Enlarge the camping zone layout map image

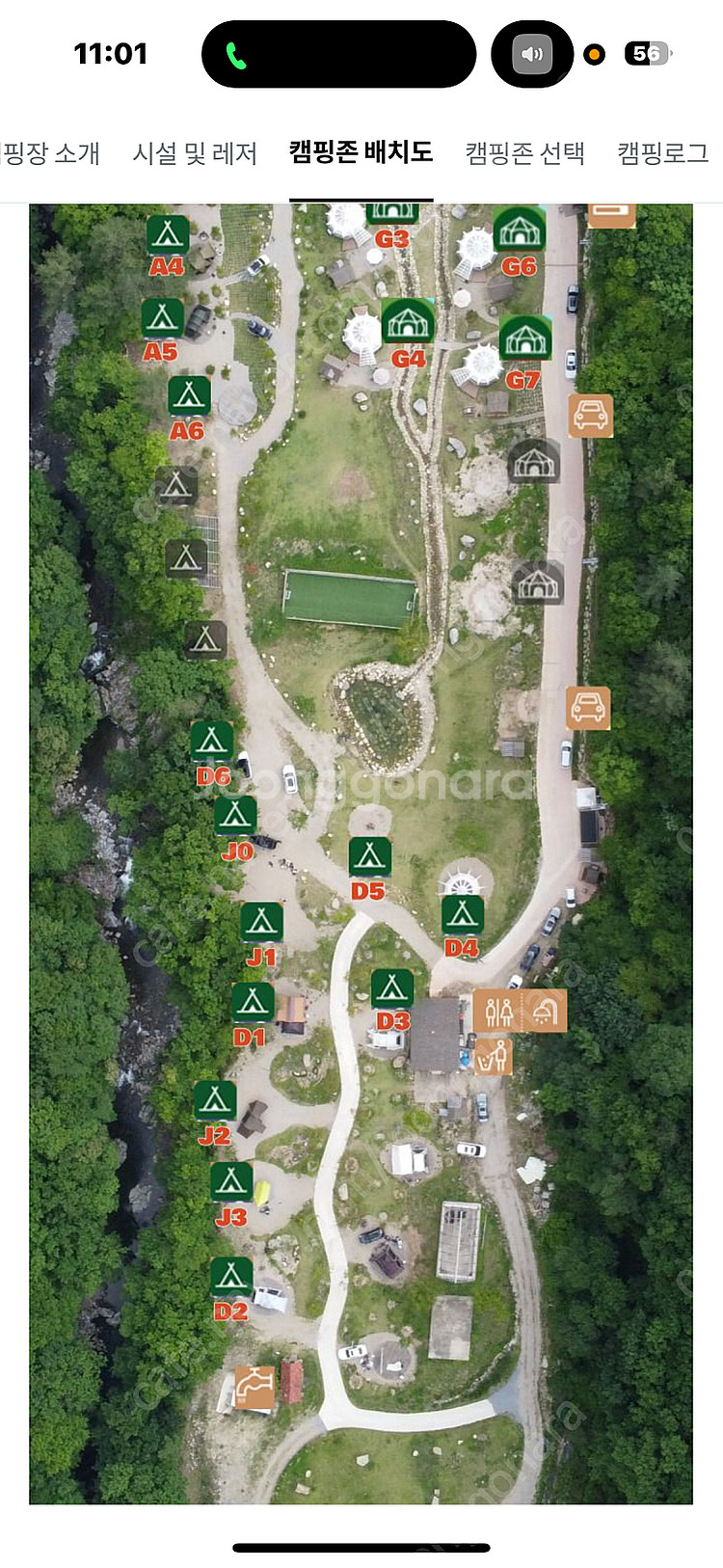[x=361, y=852]
